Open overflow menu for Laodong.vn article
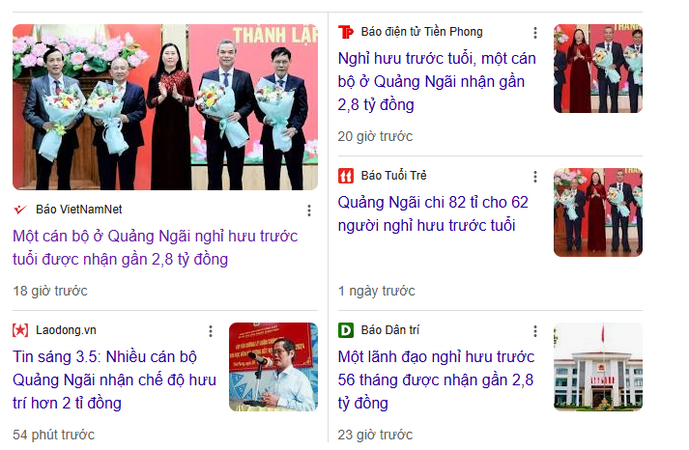This screenshot has height=450, width=689. click(x=210, y=330)
